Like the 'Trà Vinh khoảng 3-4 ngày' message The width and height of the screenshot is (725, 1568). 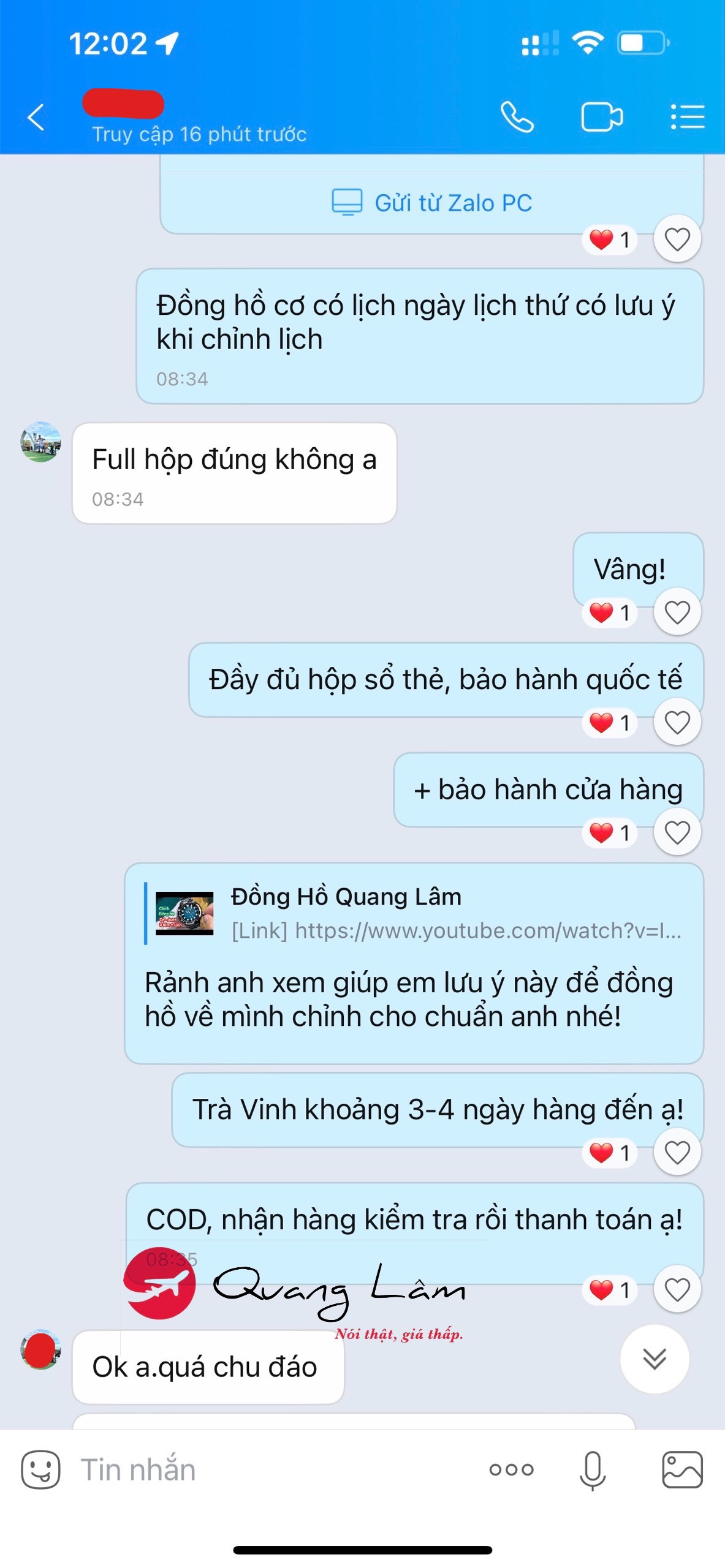click(x=677, y=1153)
